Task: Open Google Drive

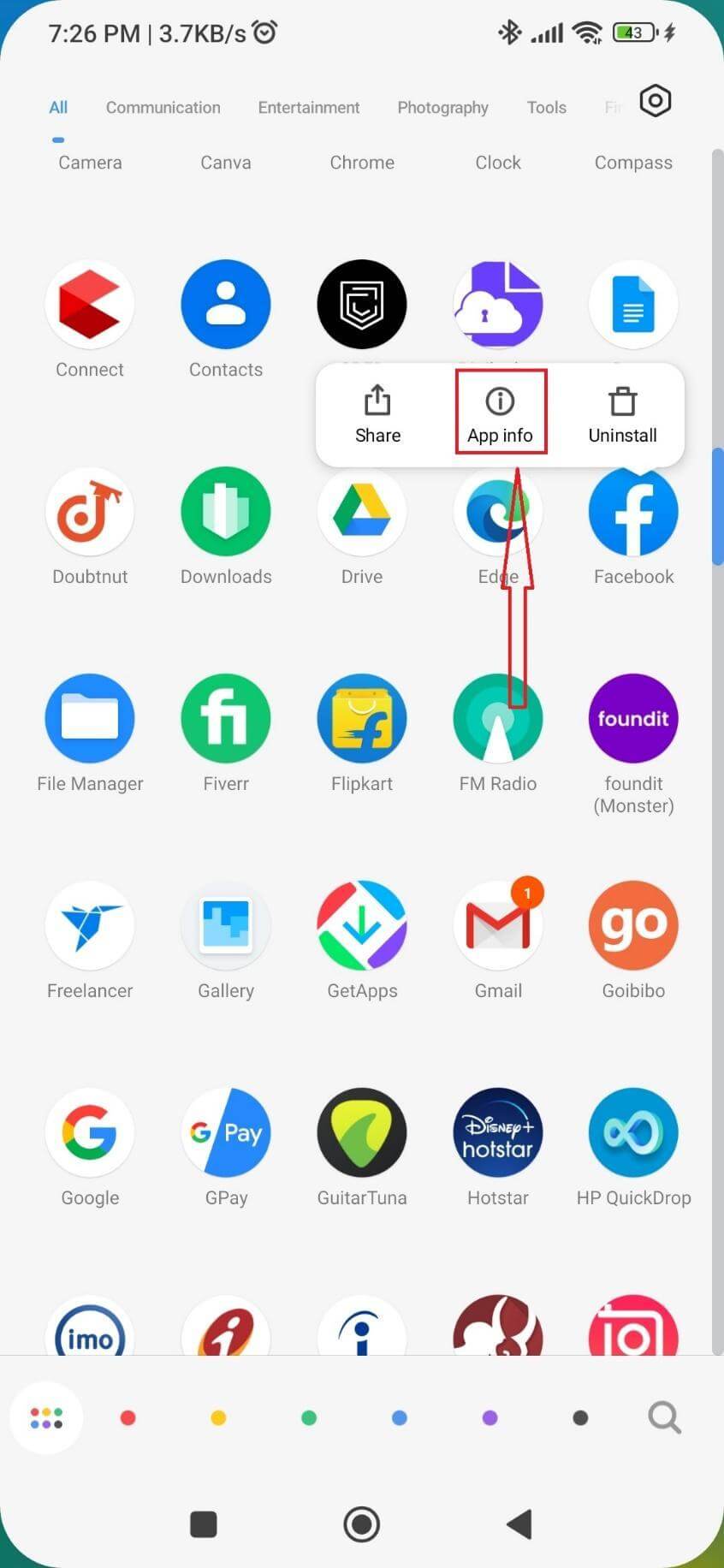Action: coord(362,513)
